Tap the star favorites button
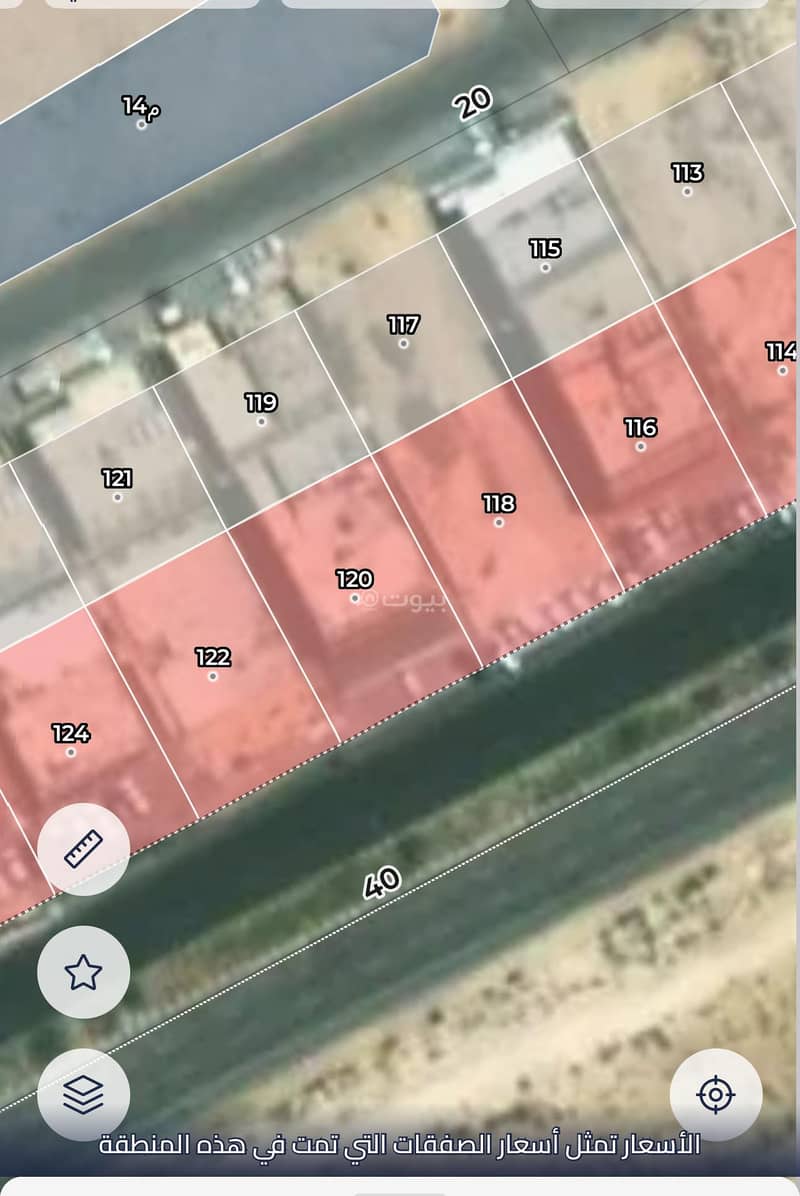 point(83,971)
